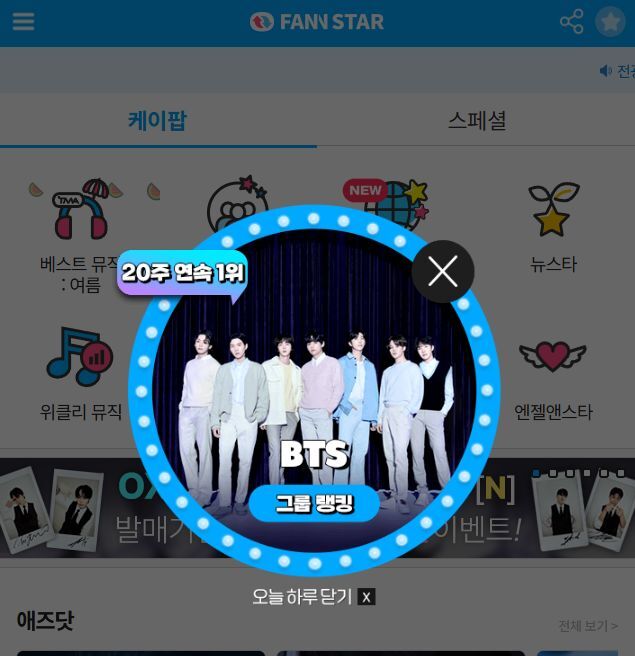This screenshot has width=635, height=656.
Task: Open 뉴스타 category
Action: click(x=553, y=228)
